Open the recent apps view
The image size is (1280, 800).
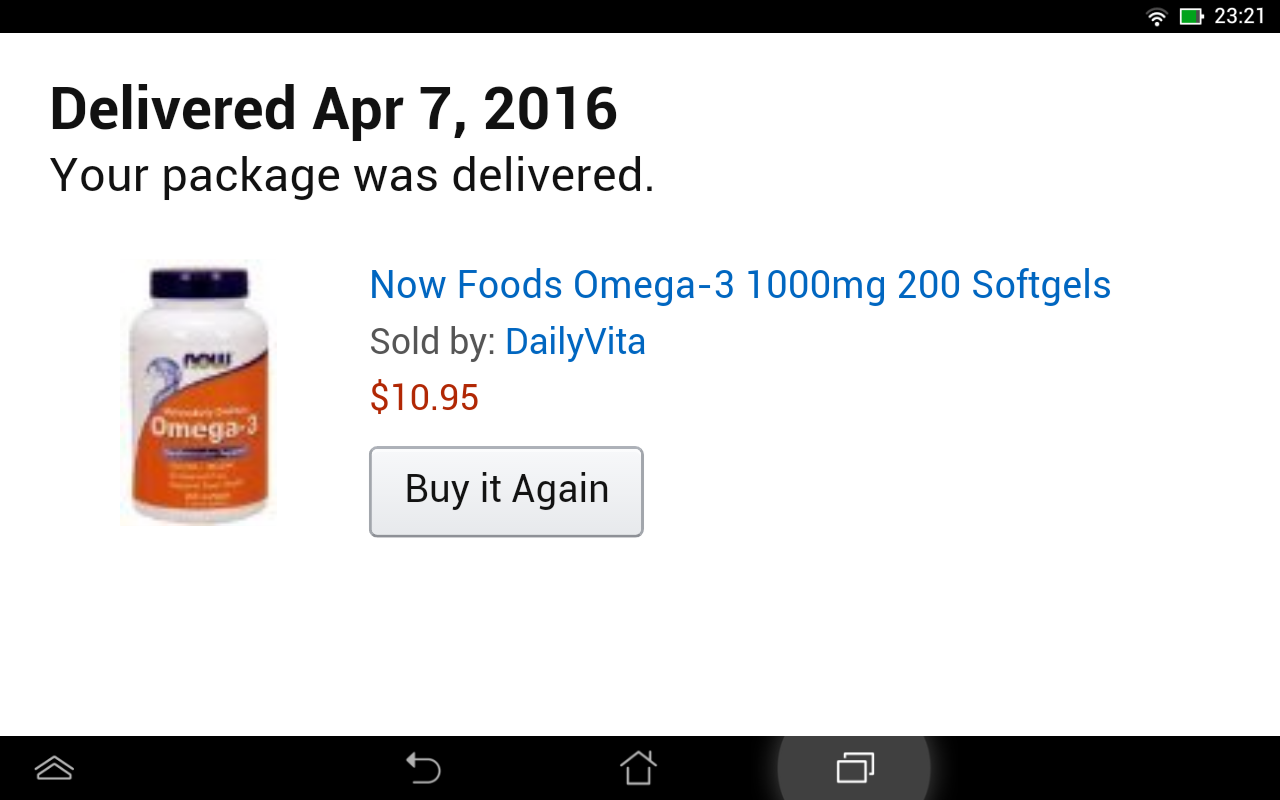click(x=855, y=768)
